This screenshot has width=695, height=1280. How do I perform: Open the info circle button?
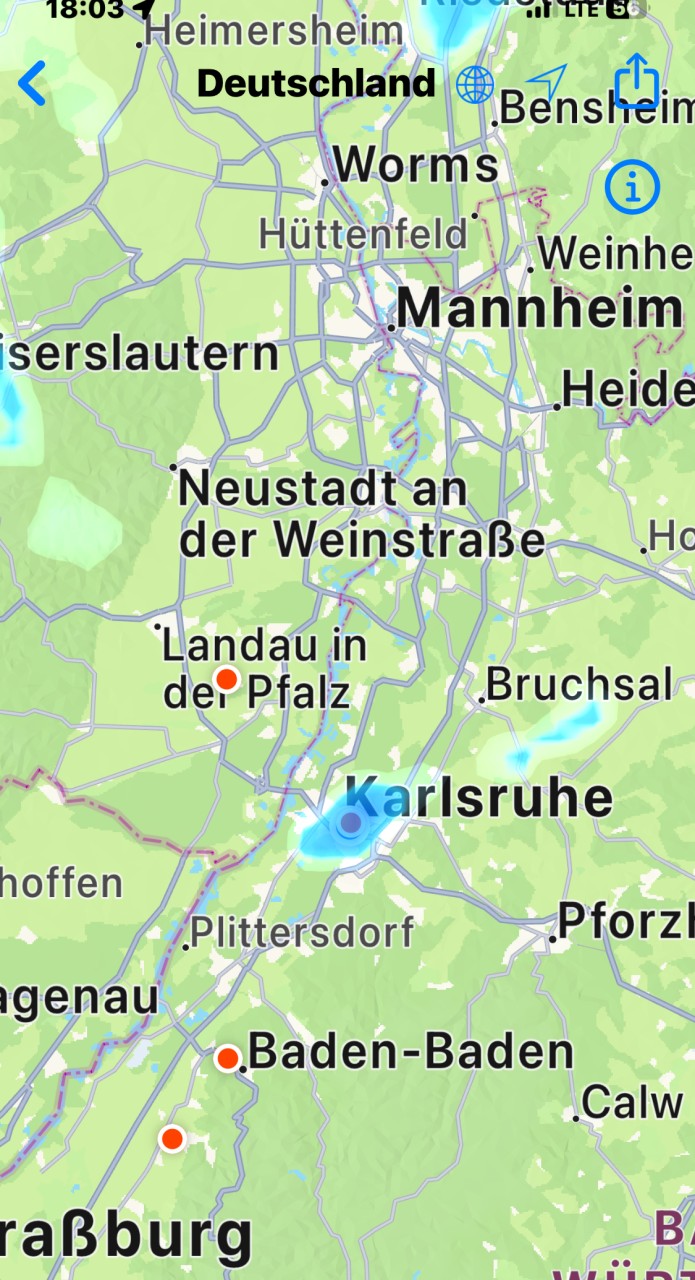point(633,185)
